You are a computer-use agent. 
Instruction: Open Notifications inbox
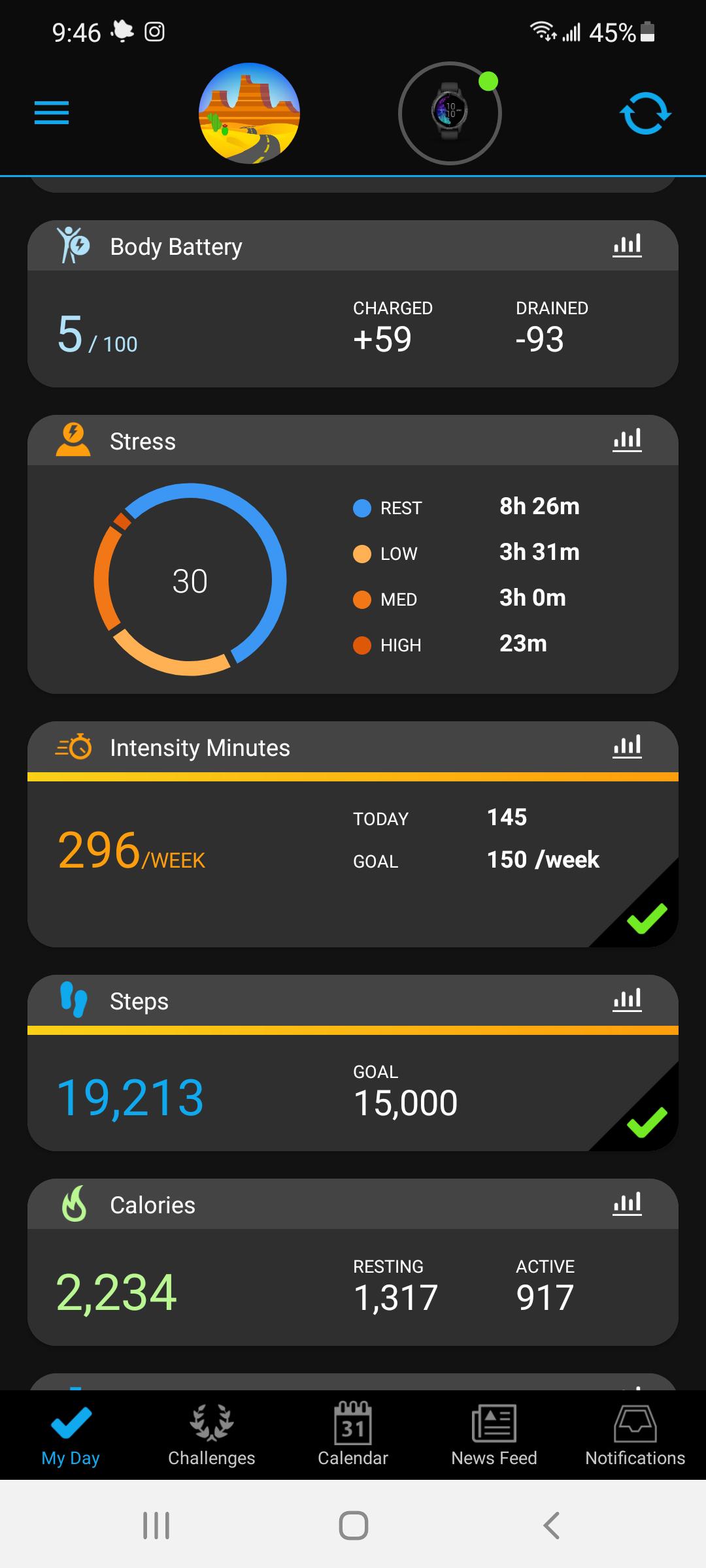pos(634,1436)
